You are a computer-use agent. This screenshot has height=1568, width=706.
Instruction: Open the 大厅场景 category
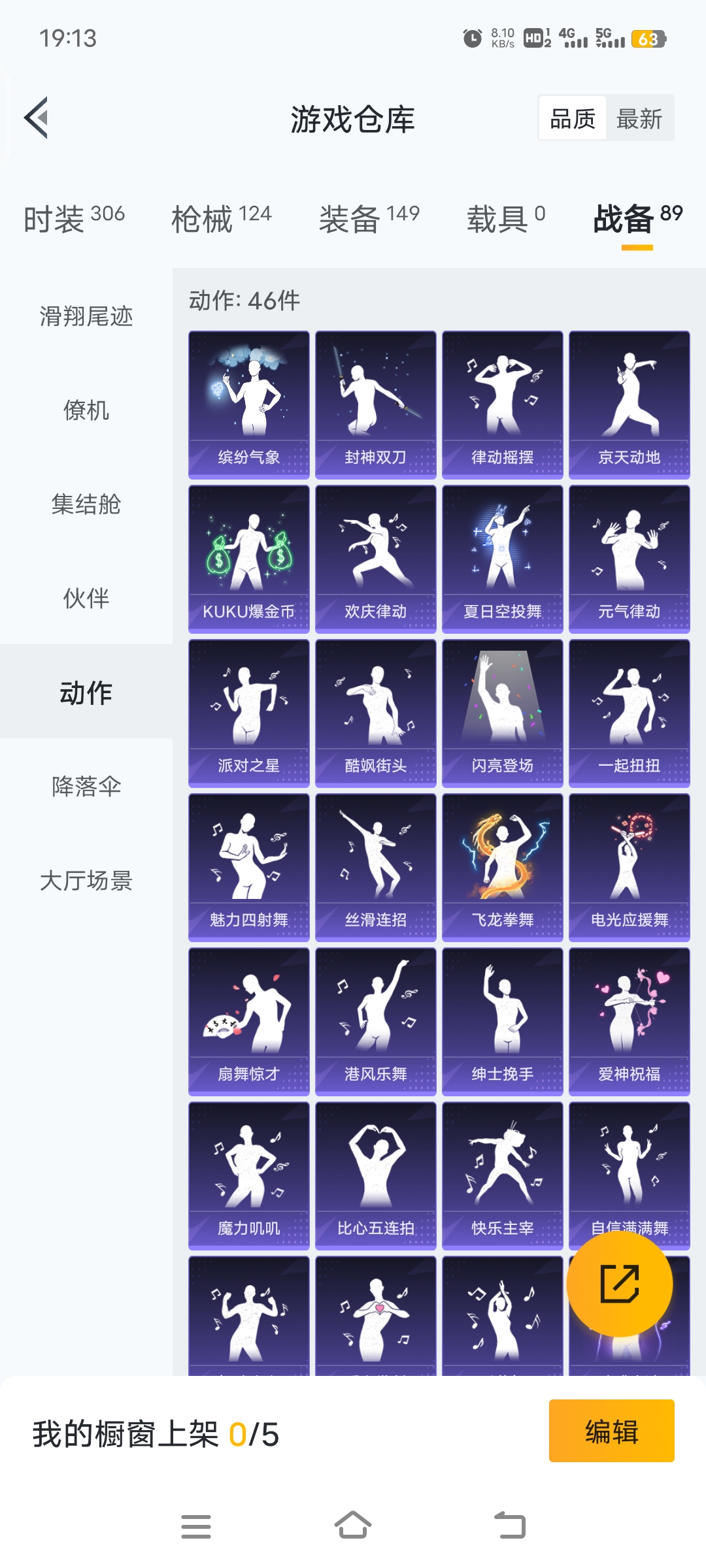click(86, 881)
